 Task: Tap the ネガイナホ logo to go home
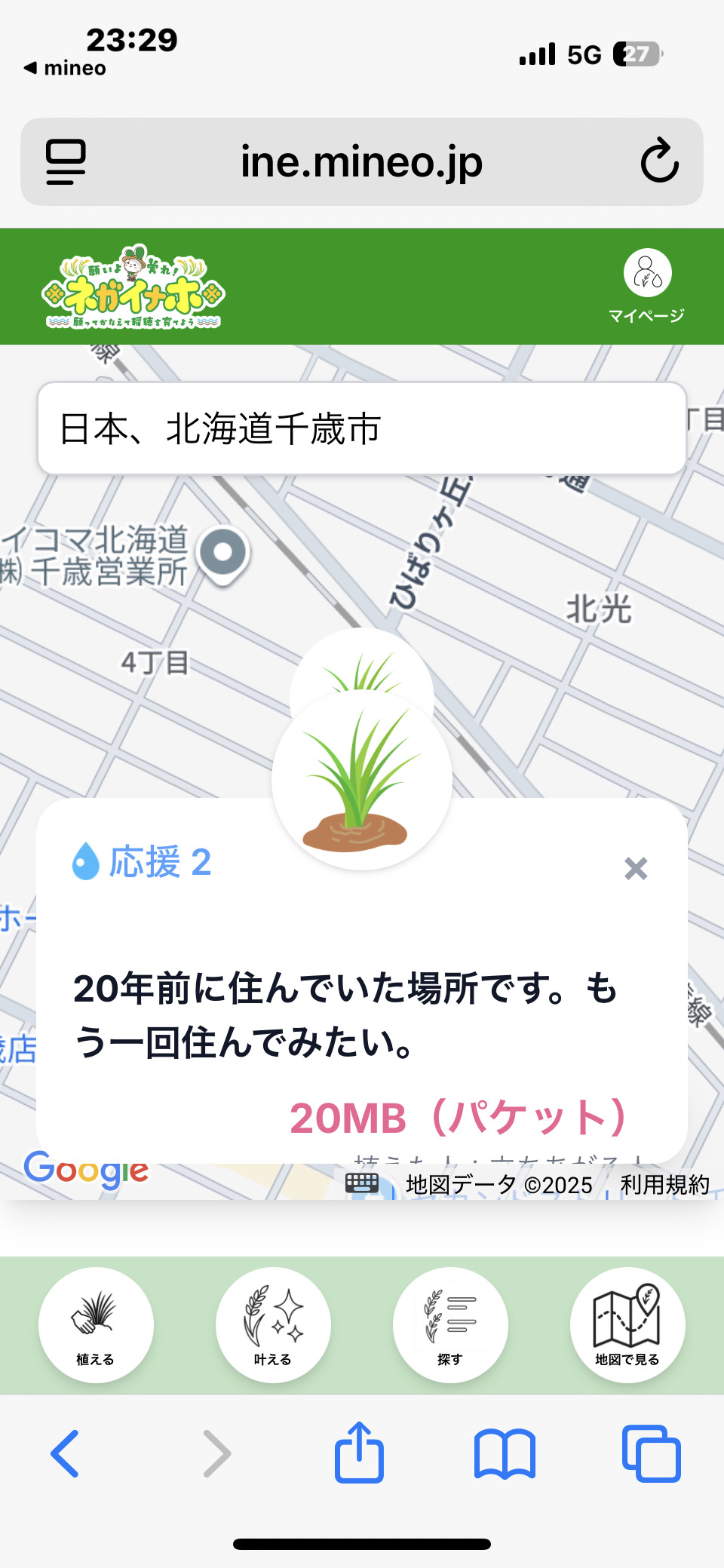133,287
